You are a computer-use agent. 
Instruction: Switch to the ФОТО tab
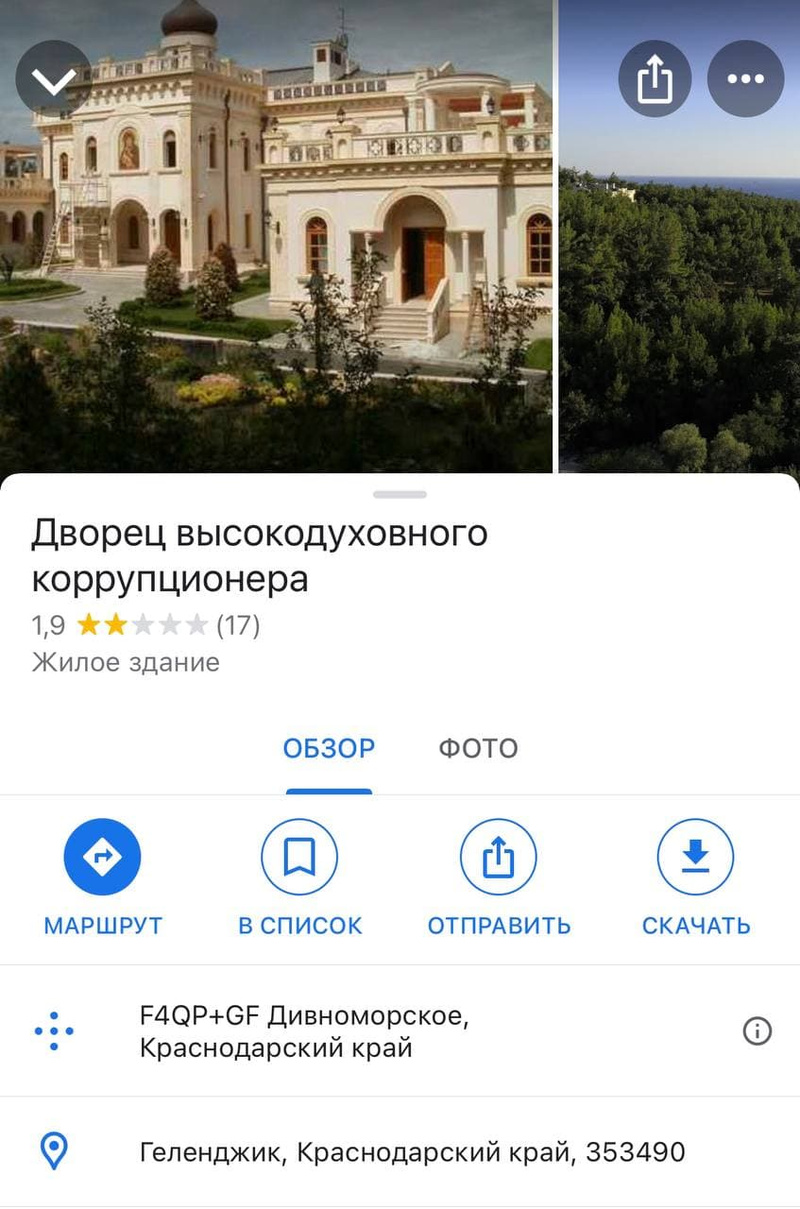click(478, 748)
